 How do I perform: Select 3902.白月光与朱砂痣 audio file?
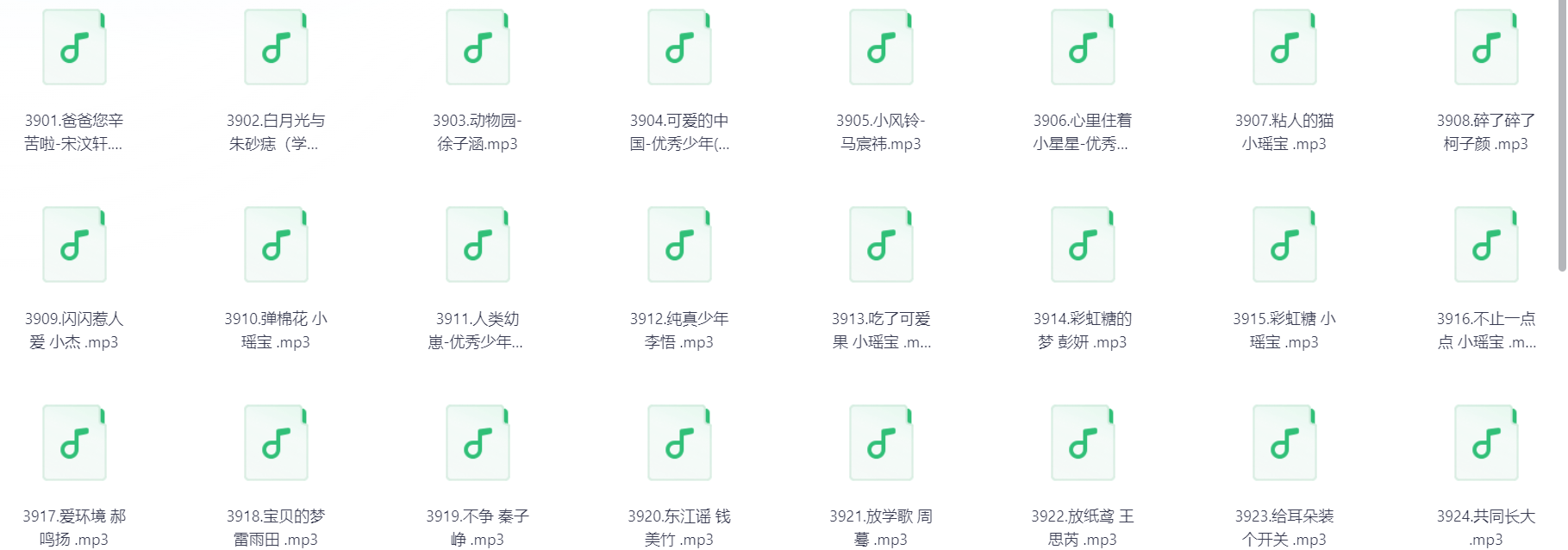coord(276,47)
